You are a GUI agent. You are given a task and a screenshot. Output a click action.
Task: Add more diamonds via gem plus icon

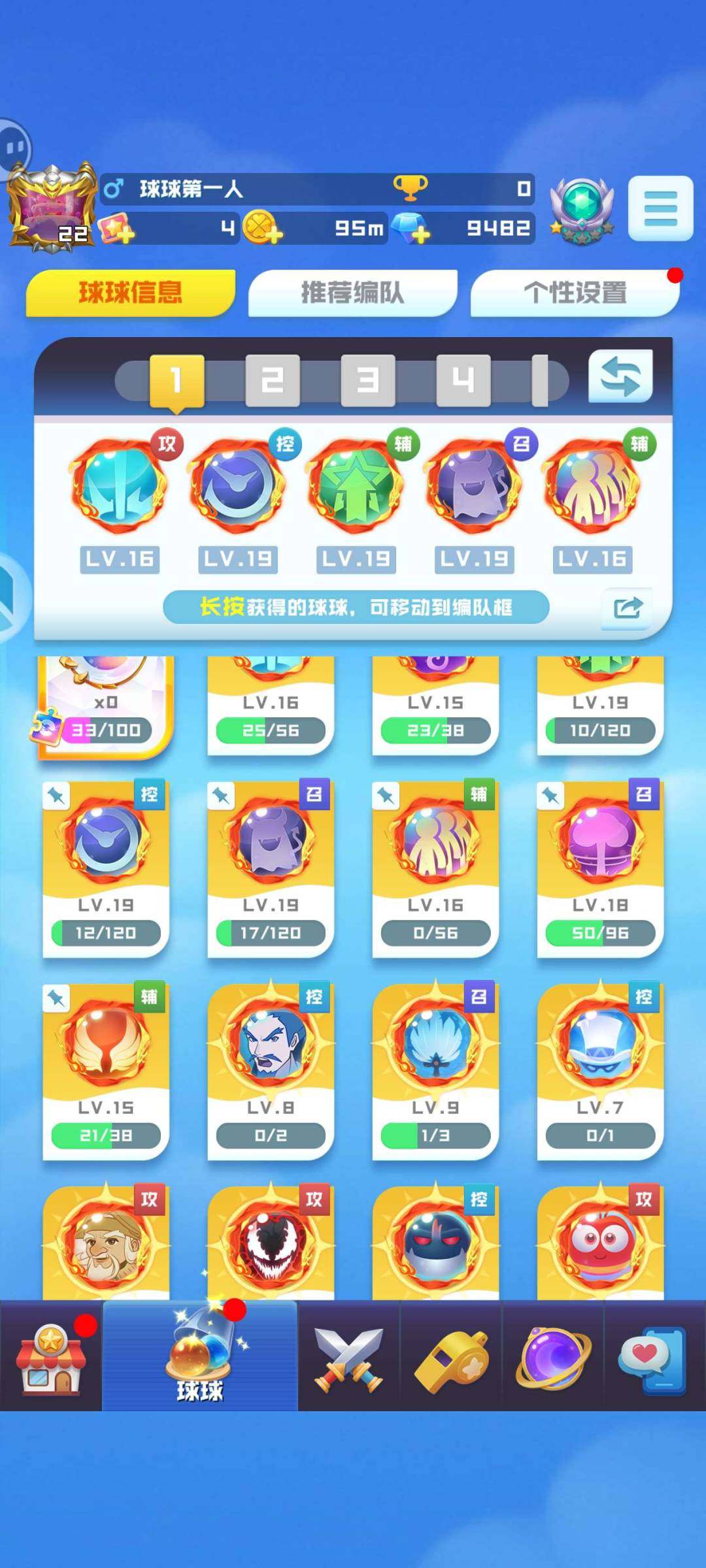click(411, 229)
